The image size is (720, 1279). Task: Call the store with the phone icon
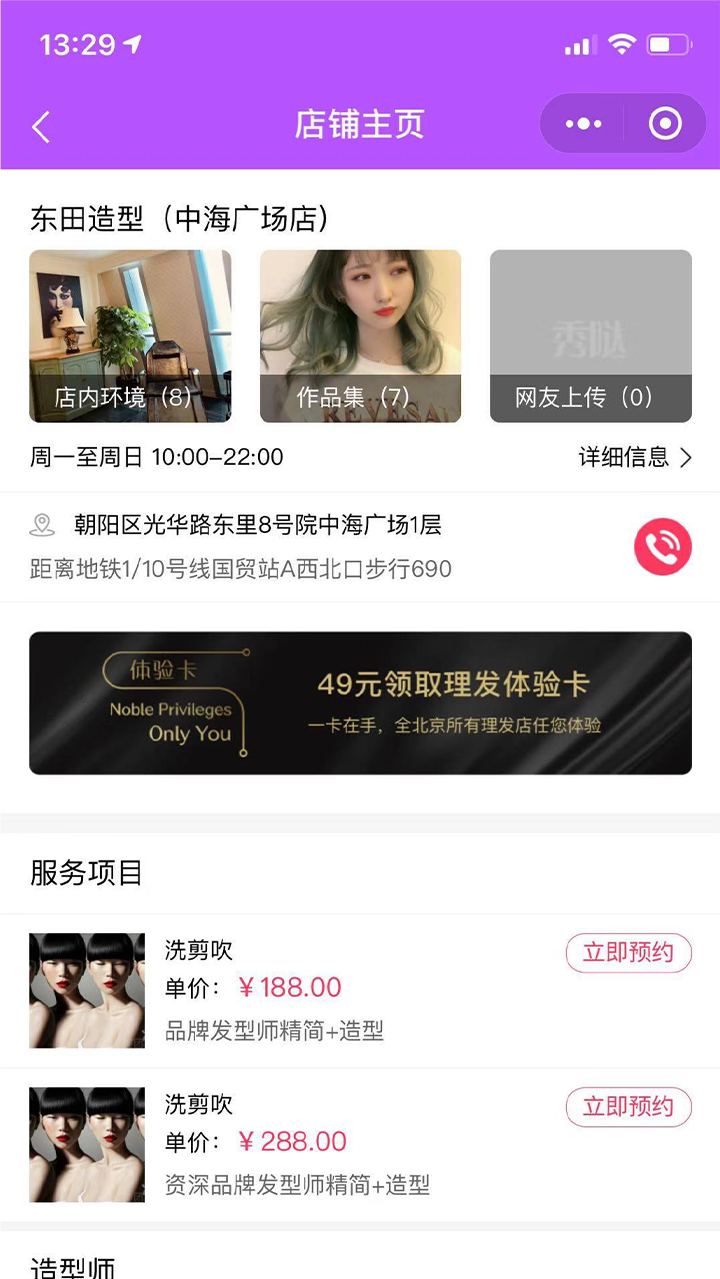(x=663, y=547)
